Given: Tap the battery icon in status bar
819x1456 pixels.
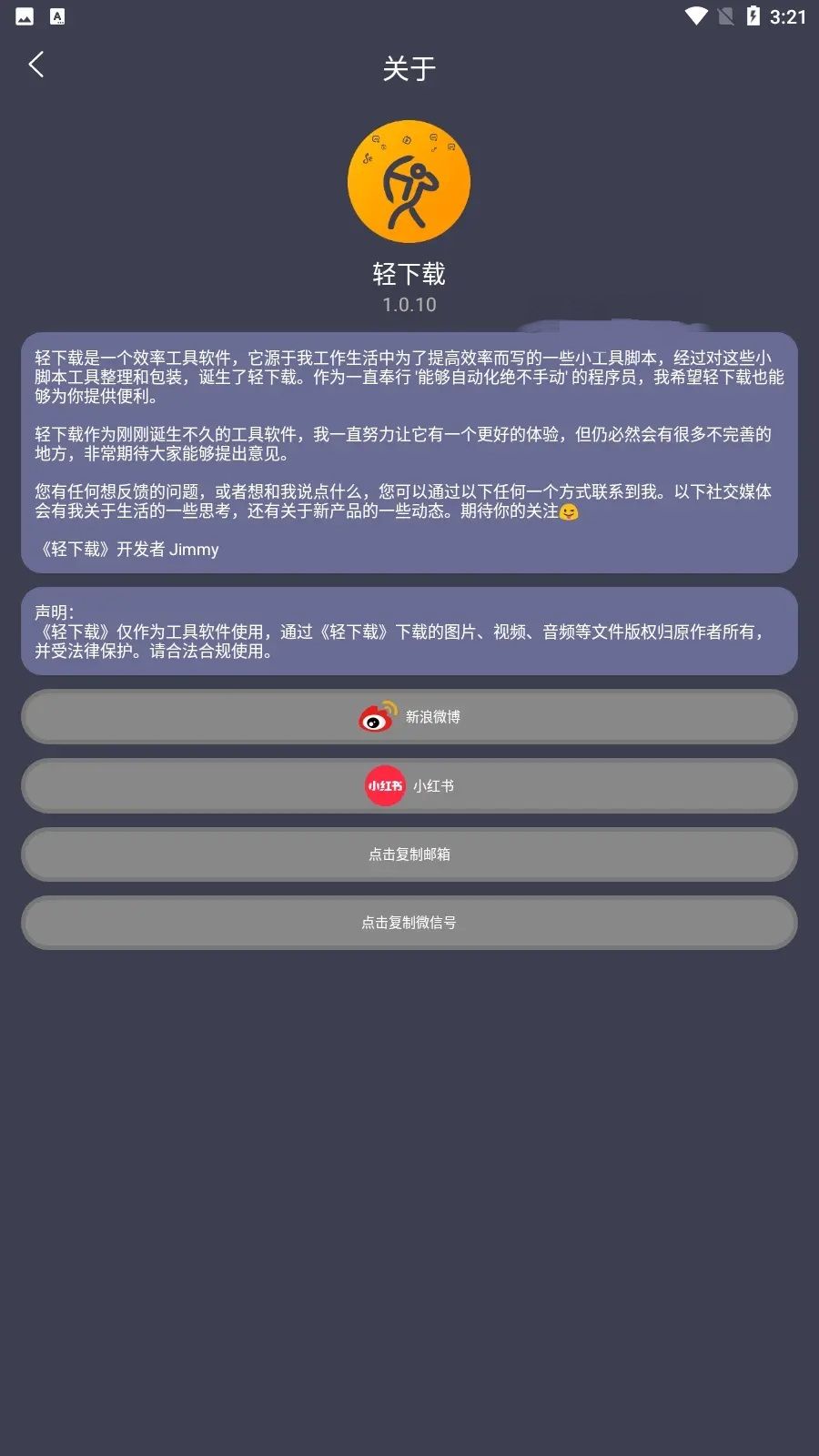Looking at the screenshot, I should [752, 15].
